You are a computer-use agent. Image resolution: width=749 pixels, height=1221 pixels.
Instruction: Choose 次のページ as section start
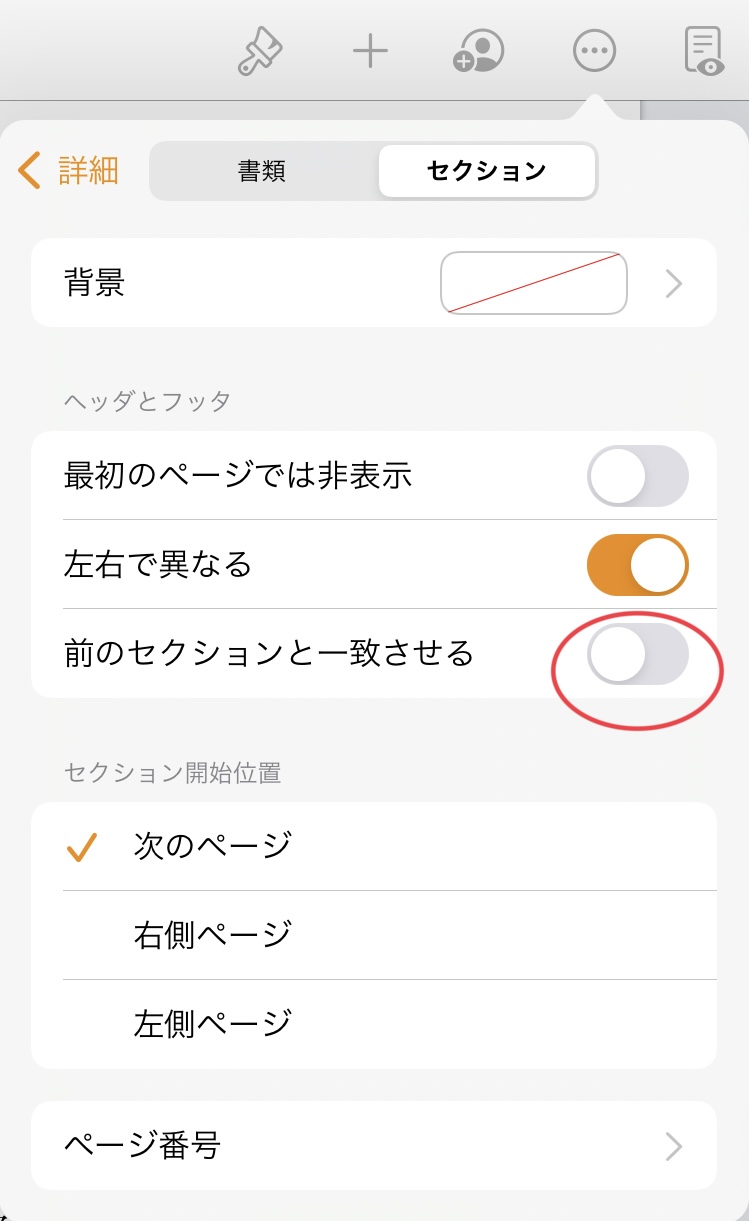point(374,846)
